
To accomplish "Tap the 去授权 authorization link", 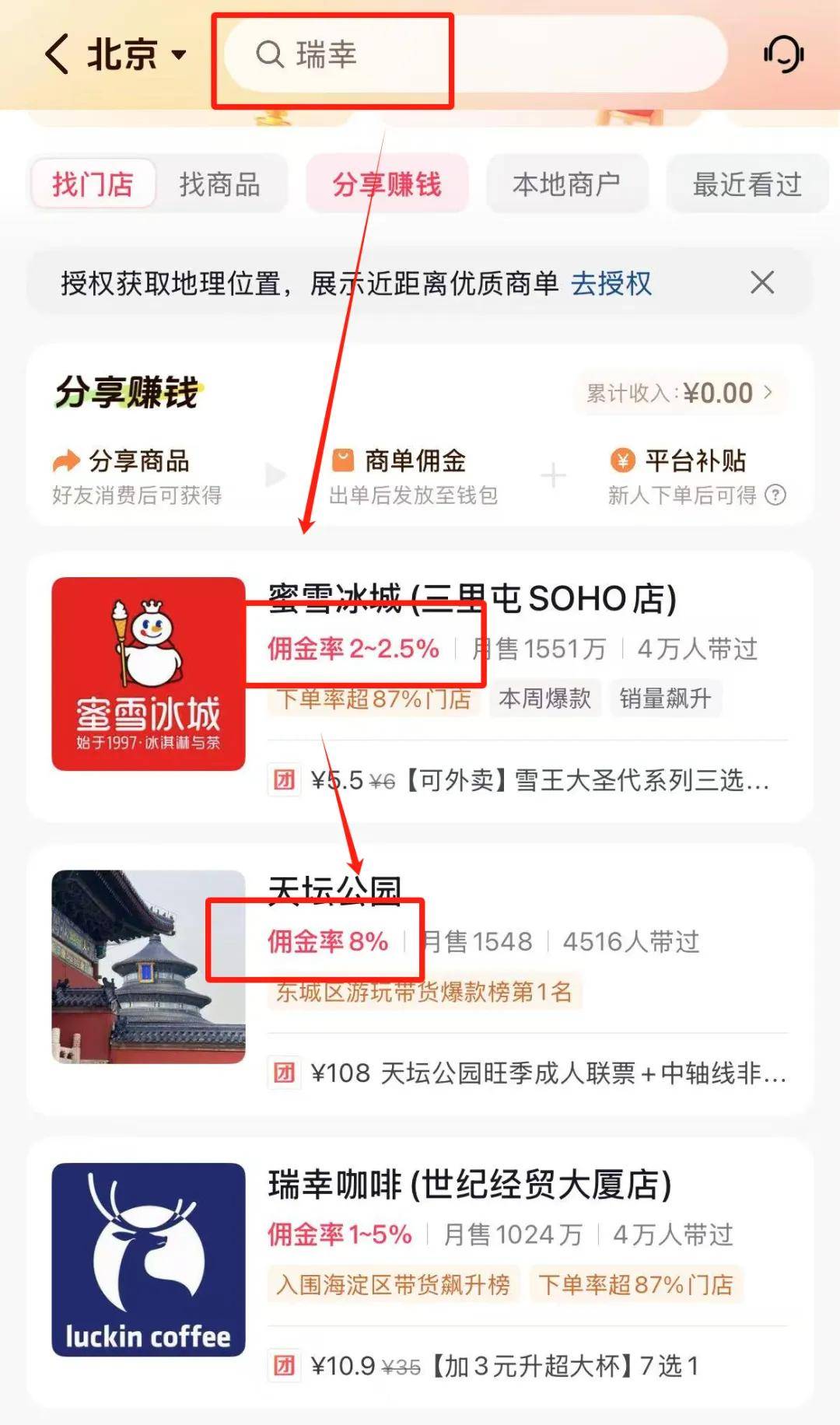I will tap(611, 283).
